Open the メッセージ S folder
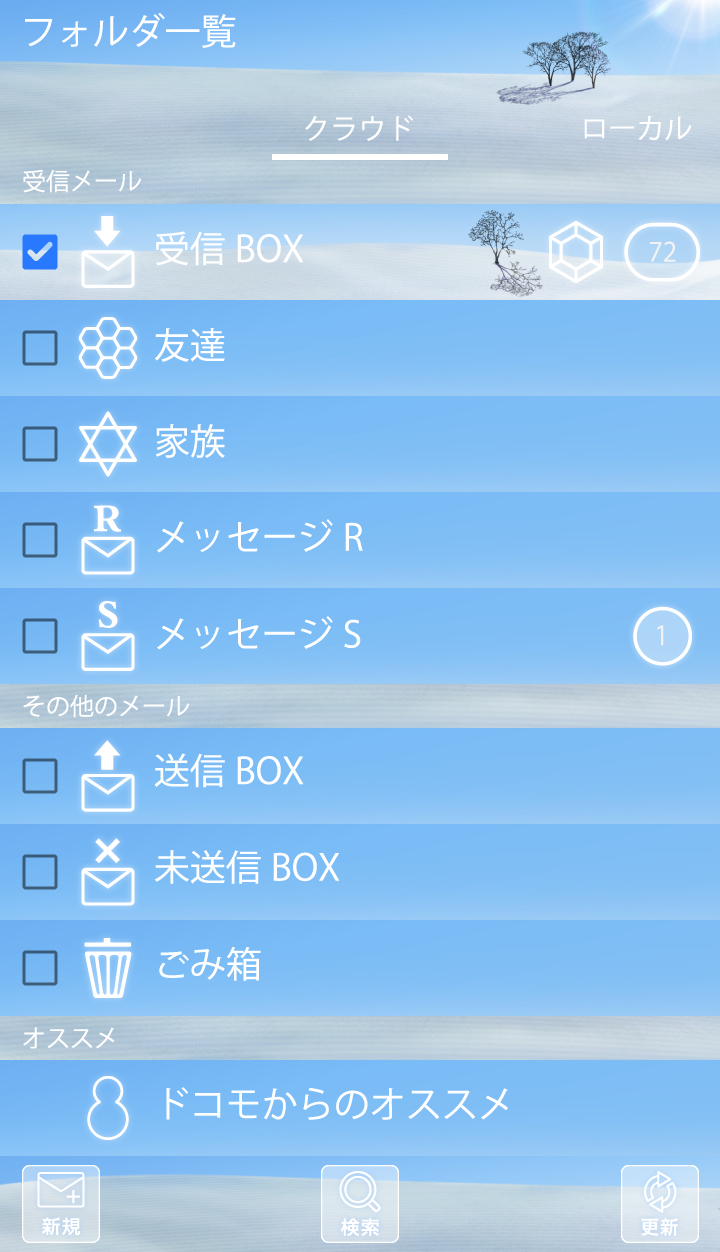 click(x=258, y=635)
